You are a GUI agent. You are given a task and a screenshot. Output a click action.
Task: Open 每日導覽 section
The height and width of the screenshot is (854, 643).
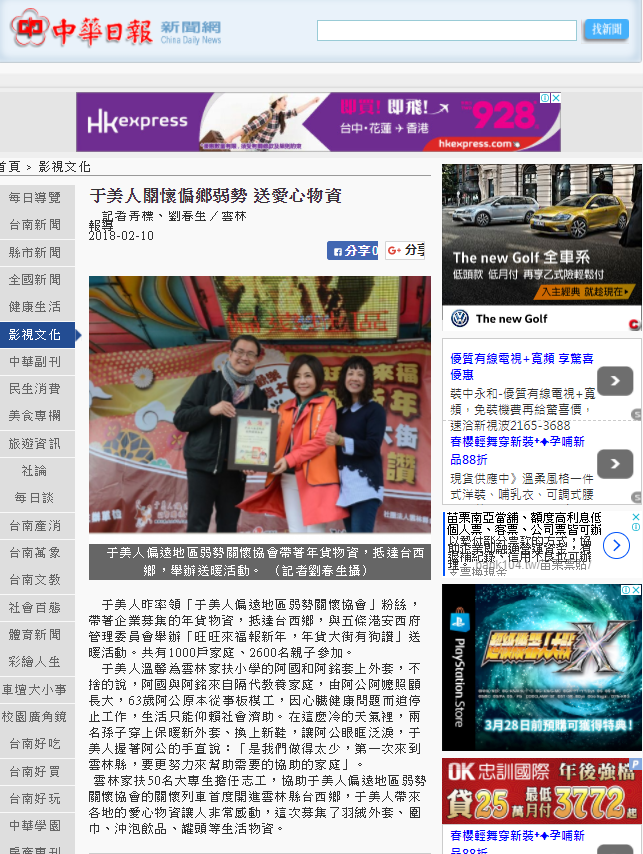35,198
